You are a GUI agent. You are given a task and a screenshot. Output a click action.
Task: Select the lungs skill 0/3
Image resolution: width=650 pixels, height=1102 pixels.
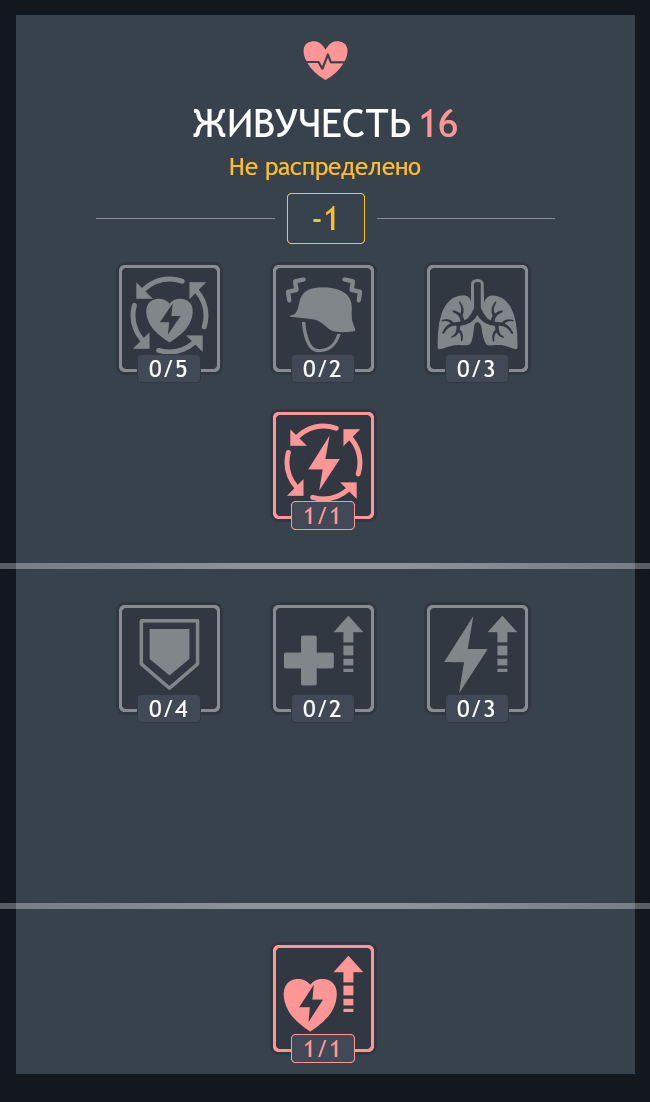coord(477,318)
